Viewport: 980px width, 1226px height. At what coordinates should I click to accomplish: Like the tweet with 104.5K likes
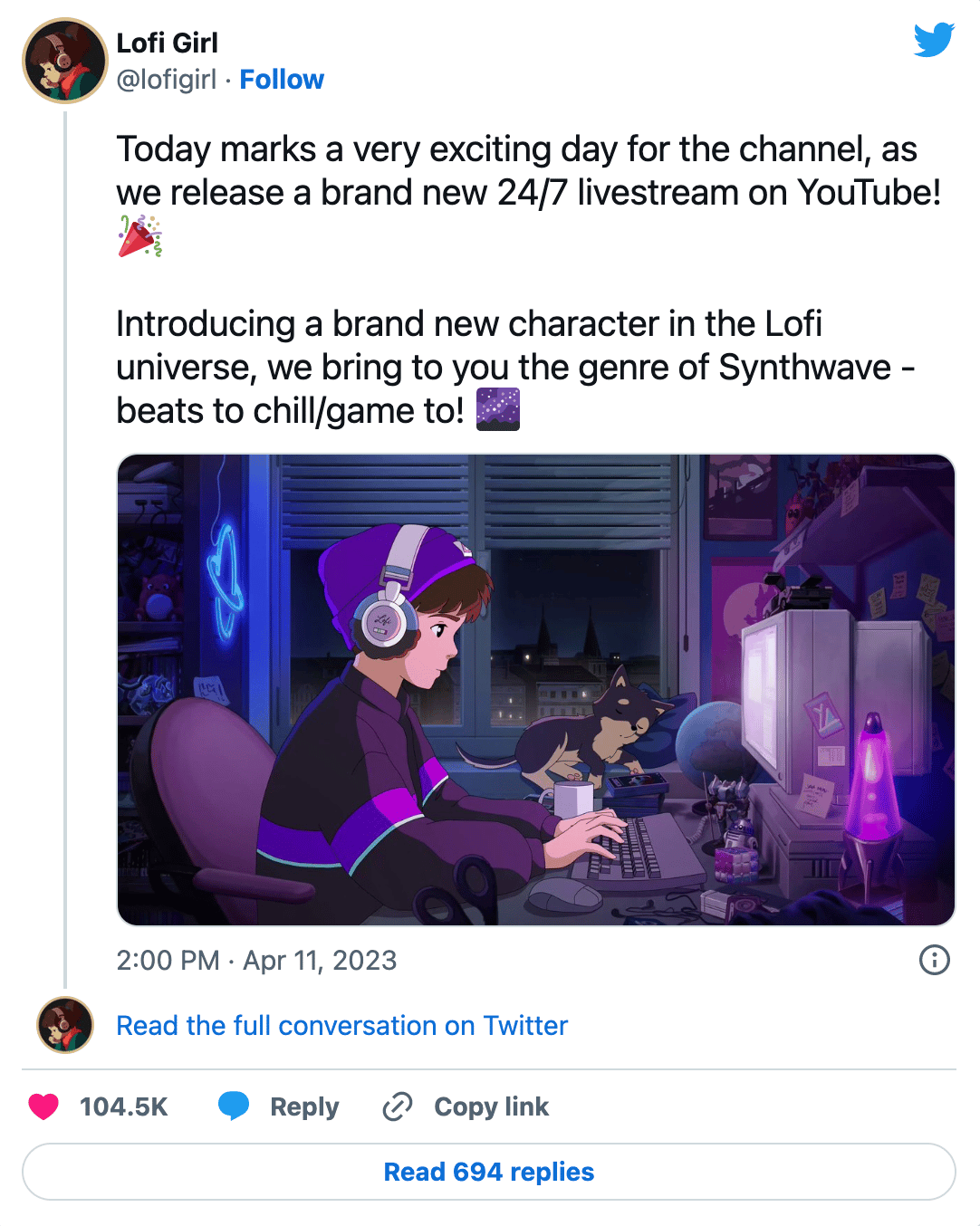click(43, 1106)
